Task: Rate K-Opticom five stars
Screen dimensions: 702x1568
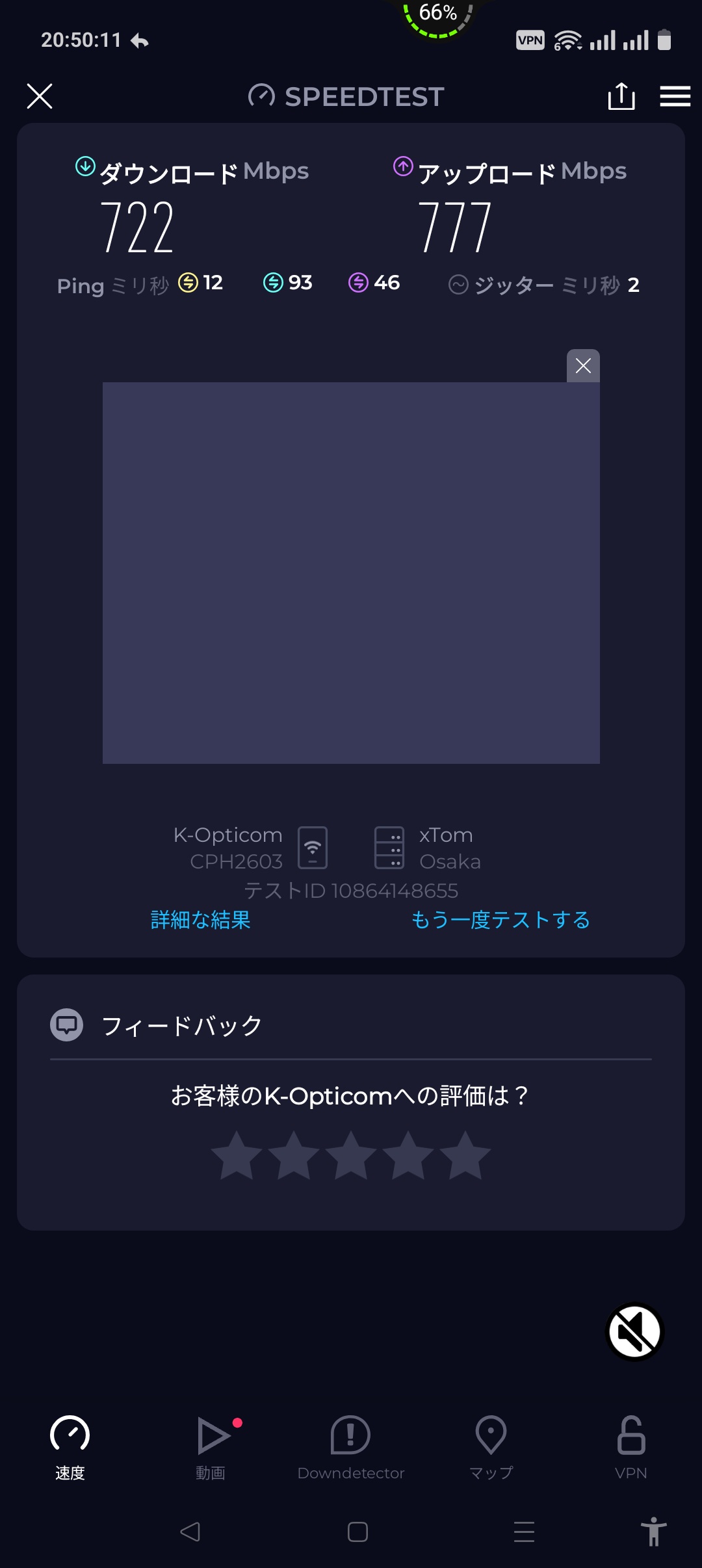Action: pyautogui.click(x=465, y=1156)
